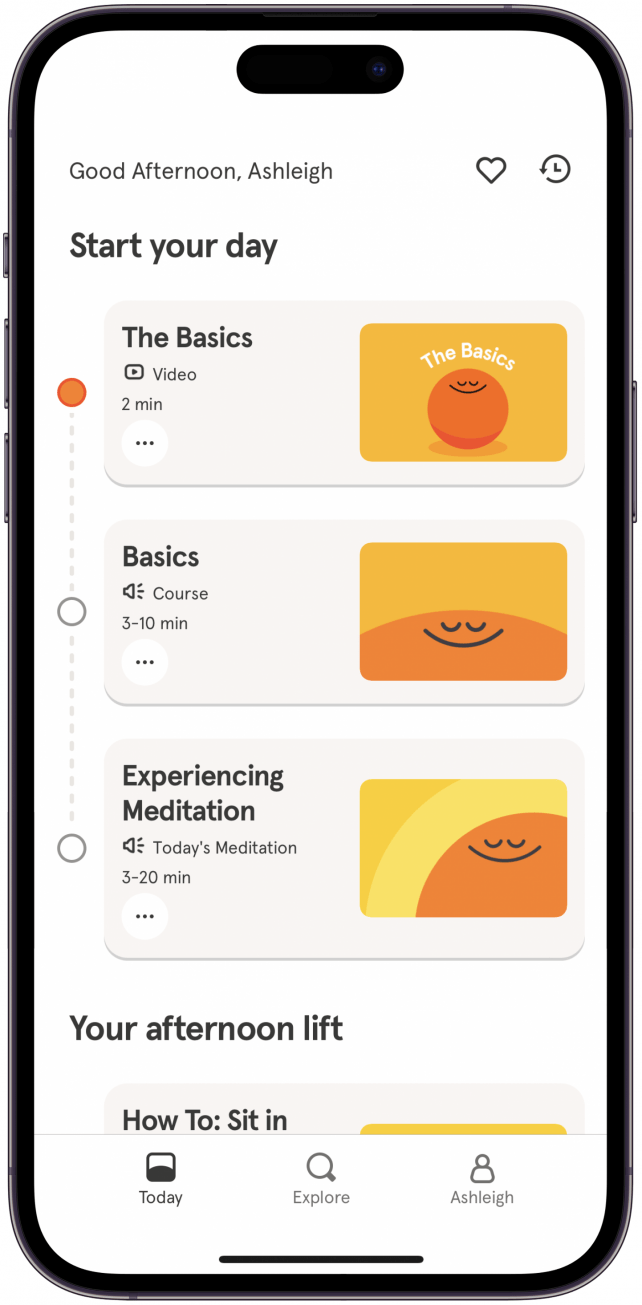The image size is (642, 1305).
Task: Open the Experiencing Meditation card
Action: 343,847
